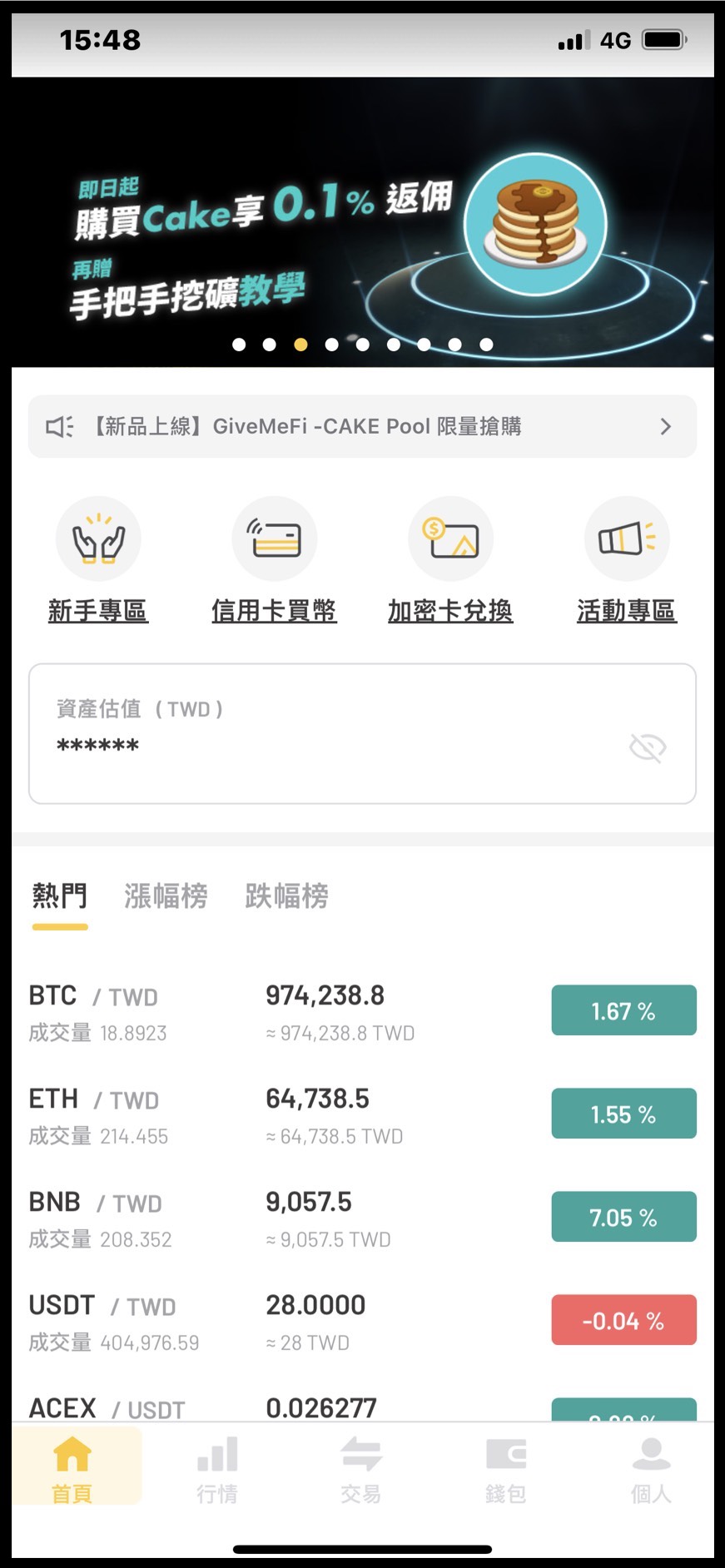Switch to the 跌幅榜 losers tab
This screenshot has height=1568, width=725.
286,896
